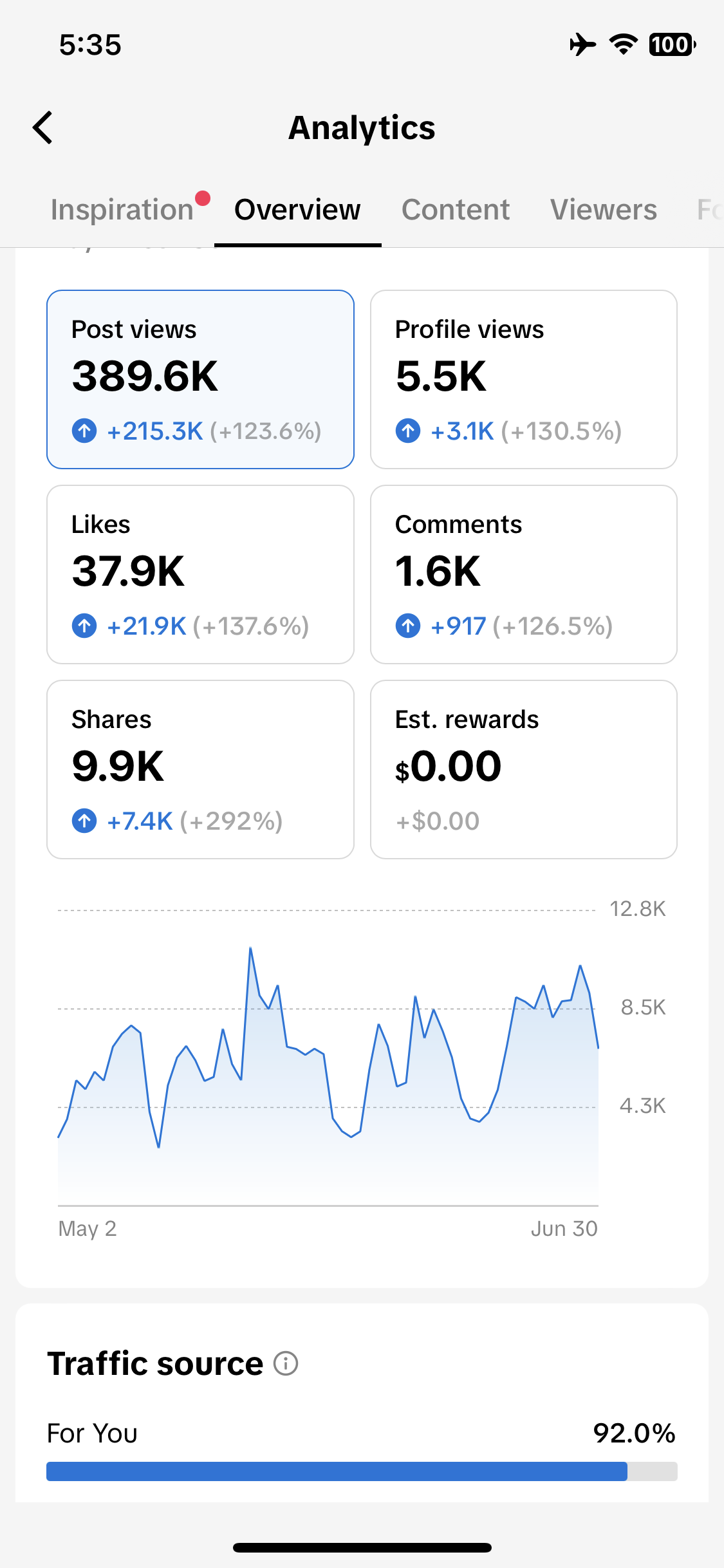Open the Content tab
Screen dimensions: 724x1568
[x=456, y=210]
